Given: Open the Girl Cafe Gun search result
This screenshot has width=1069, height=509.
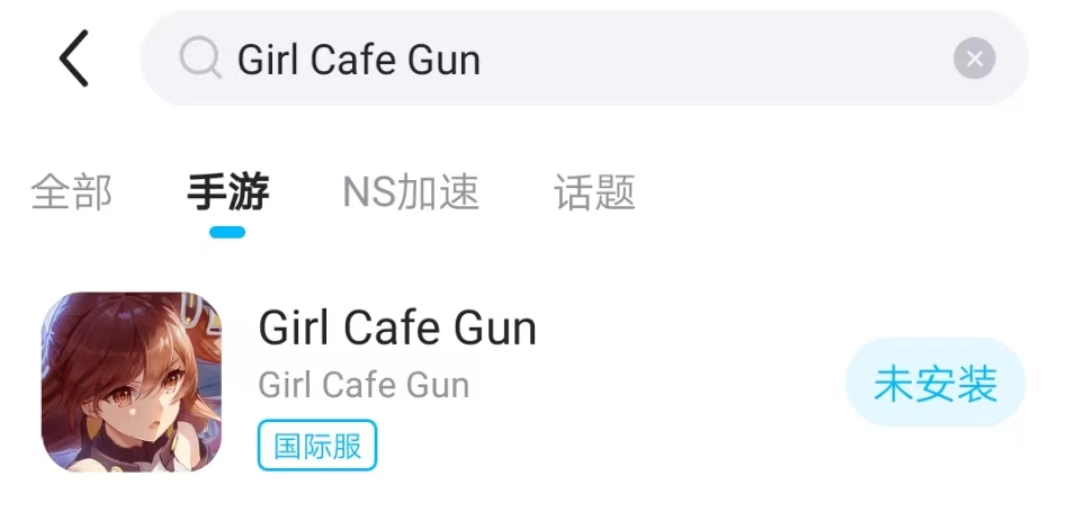Looking at the screenshot, I should (x=397, y=330).
